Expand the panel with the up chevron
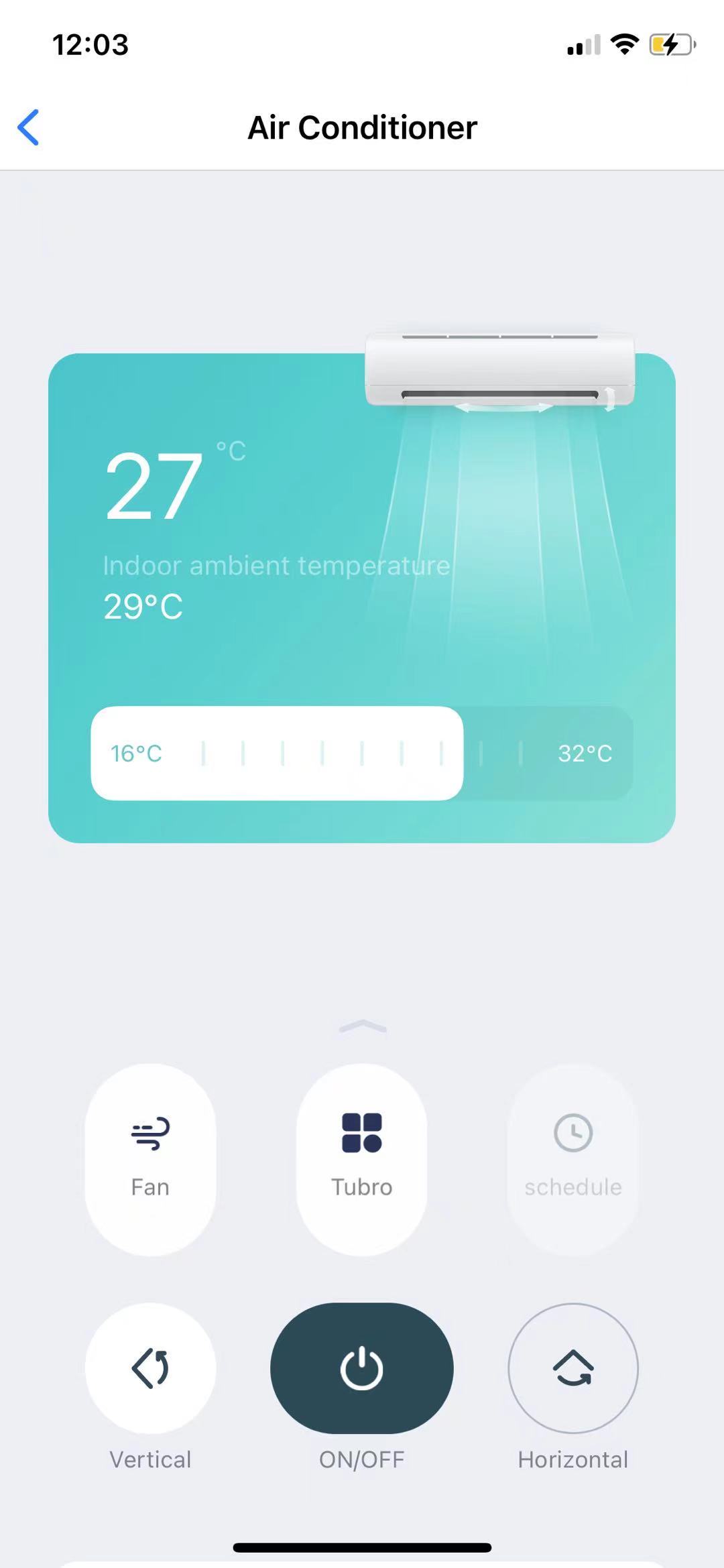Viewport: 724px width, 1568px height. (x=363, y=1027)
